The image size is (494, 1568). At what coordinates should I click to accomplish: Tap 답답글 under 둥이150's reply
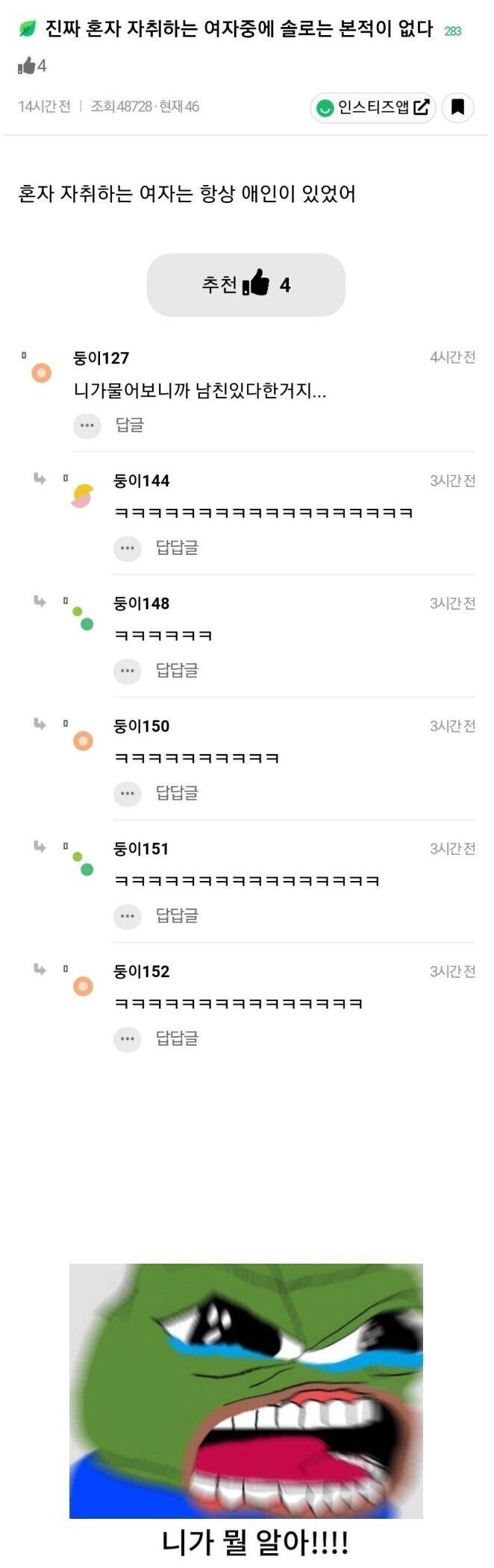coord(177,793)
